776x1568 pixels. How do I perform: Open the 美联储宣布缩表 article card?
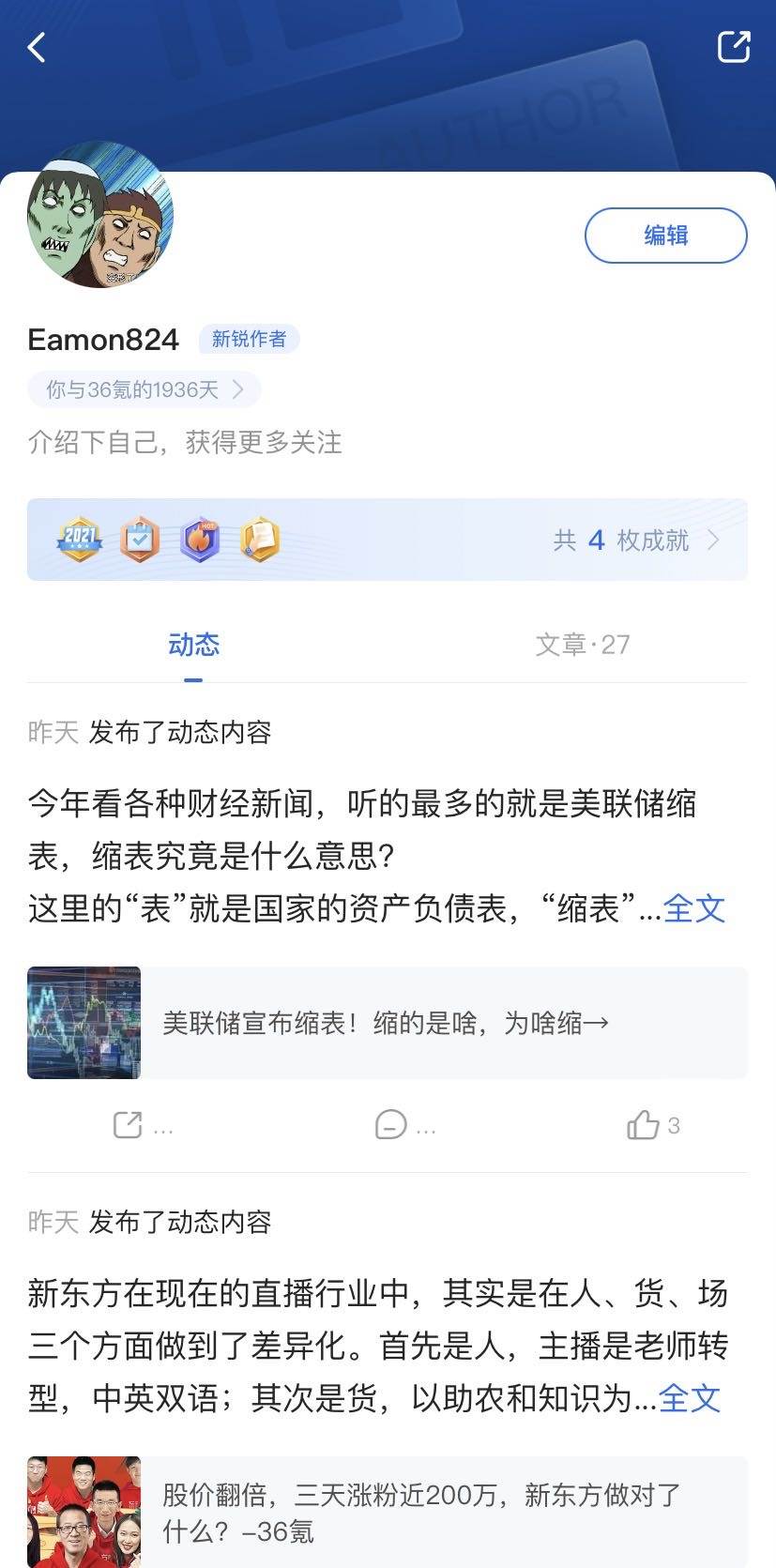tap(387, 1023)
